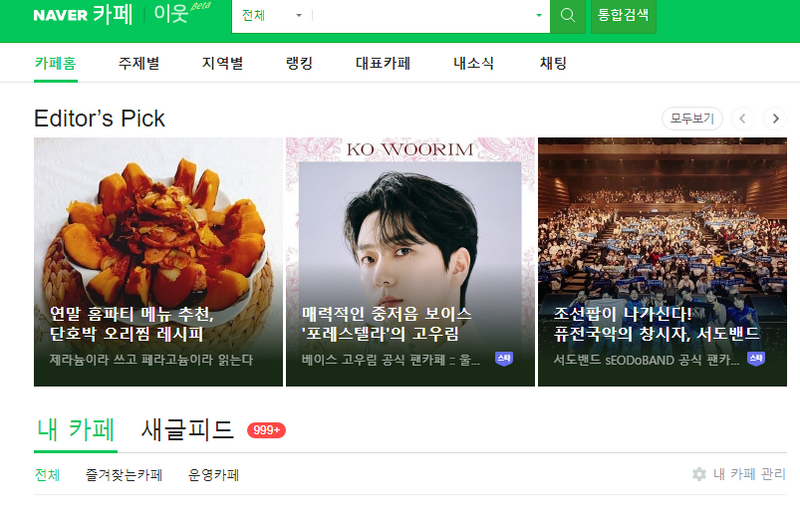This screenshot has height=516, width=800.
Task: Go to the 대표카페 tab
Action: (x=383, y=63)
